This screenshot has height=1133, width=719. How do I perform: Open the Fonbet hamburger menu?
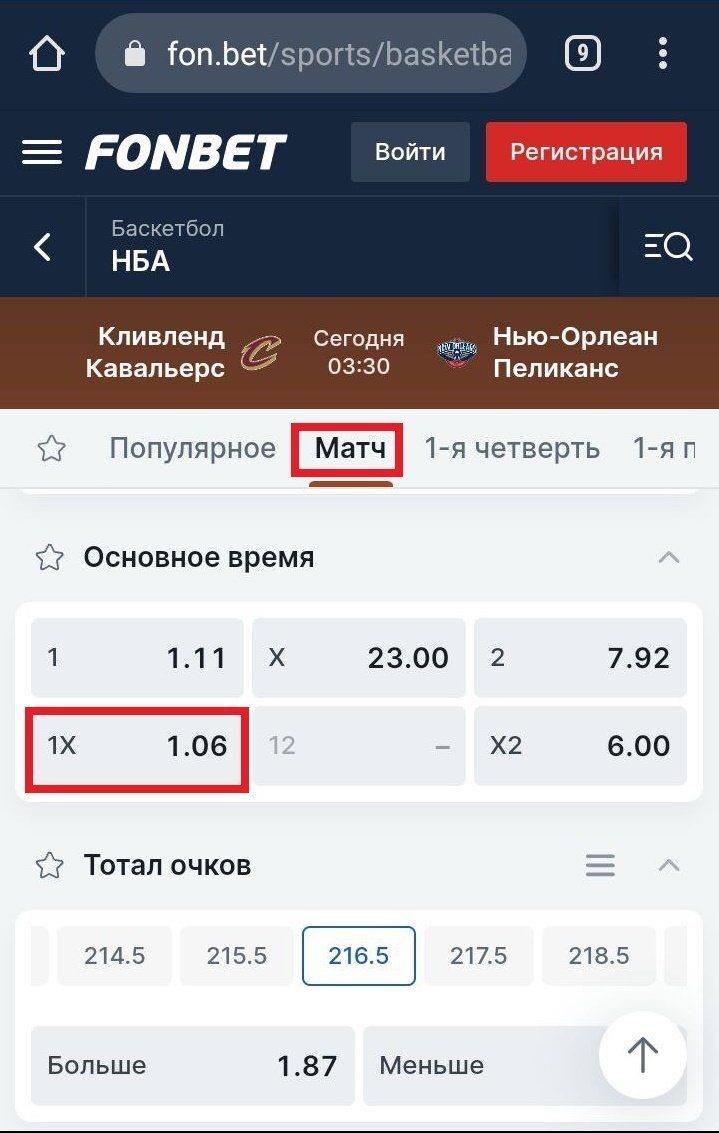(x=42, y=152)
